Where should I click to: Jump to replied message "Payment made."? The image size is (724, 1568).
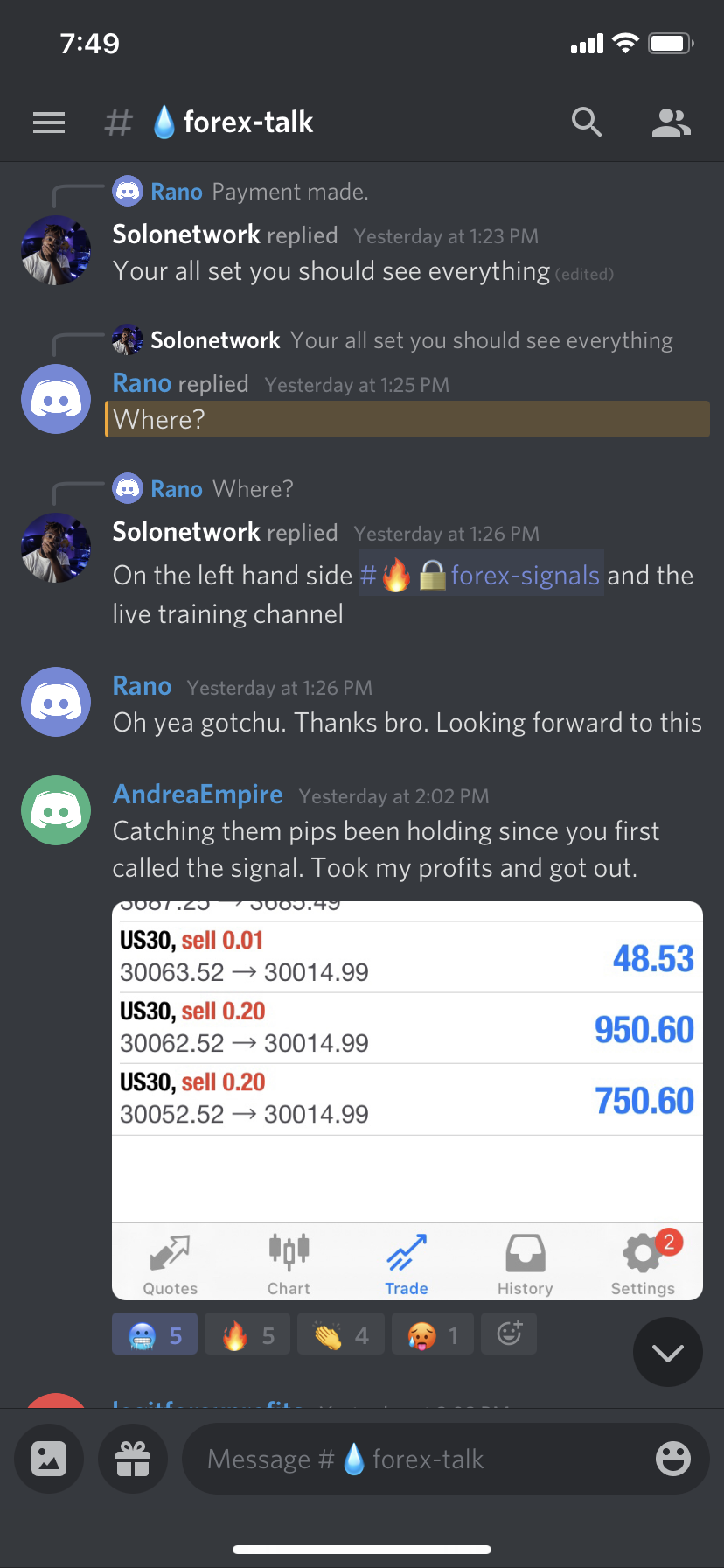coord(289,192)
